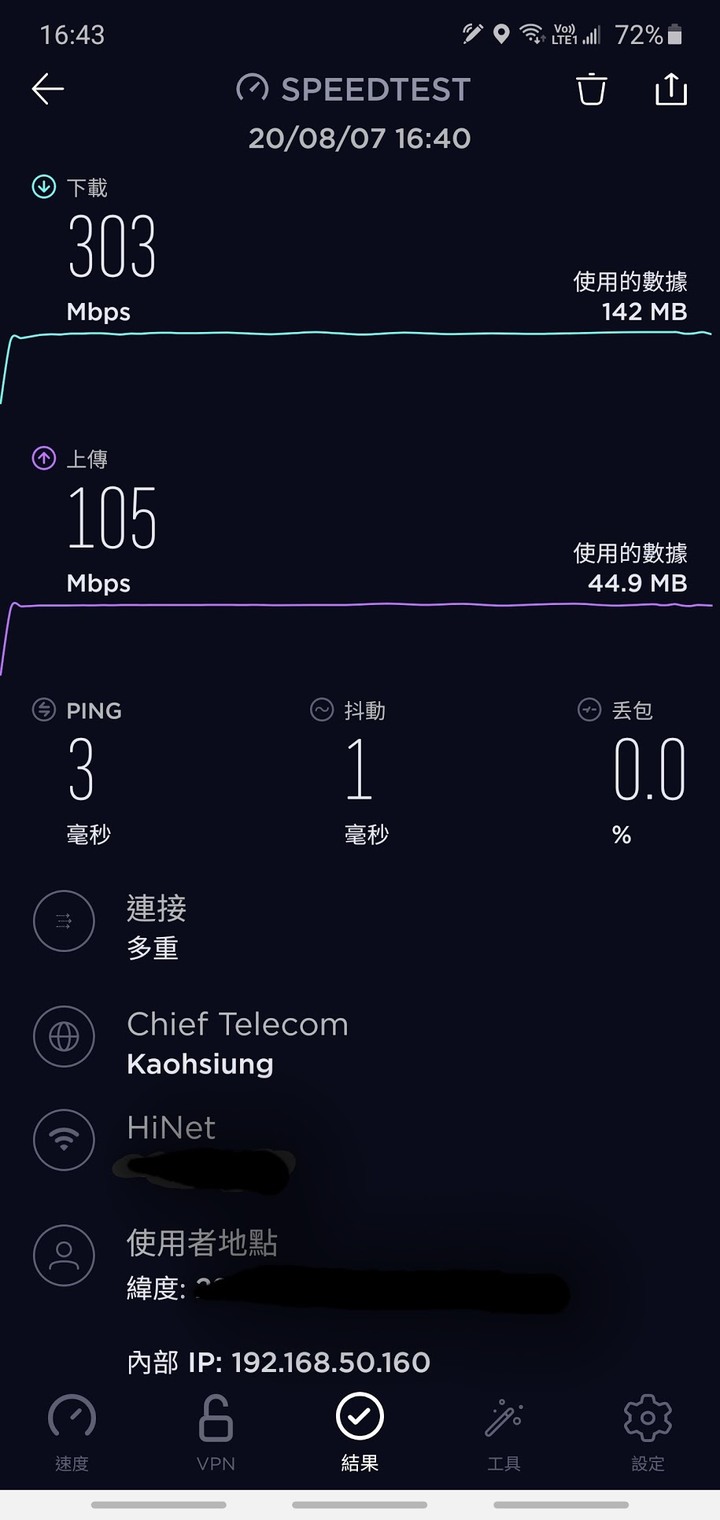
Task: Share this speed test result
Action: pyautogui.click(x=671, y=88)
